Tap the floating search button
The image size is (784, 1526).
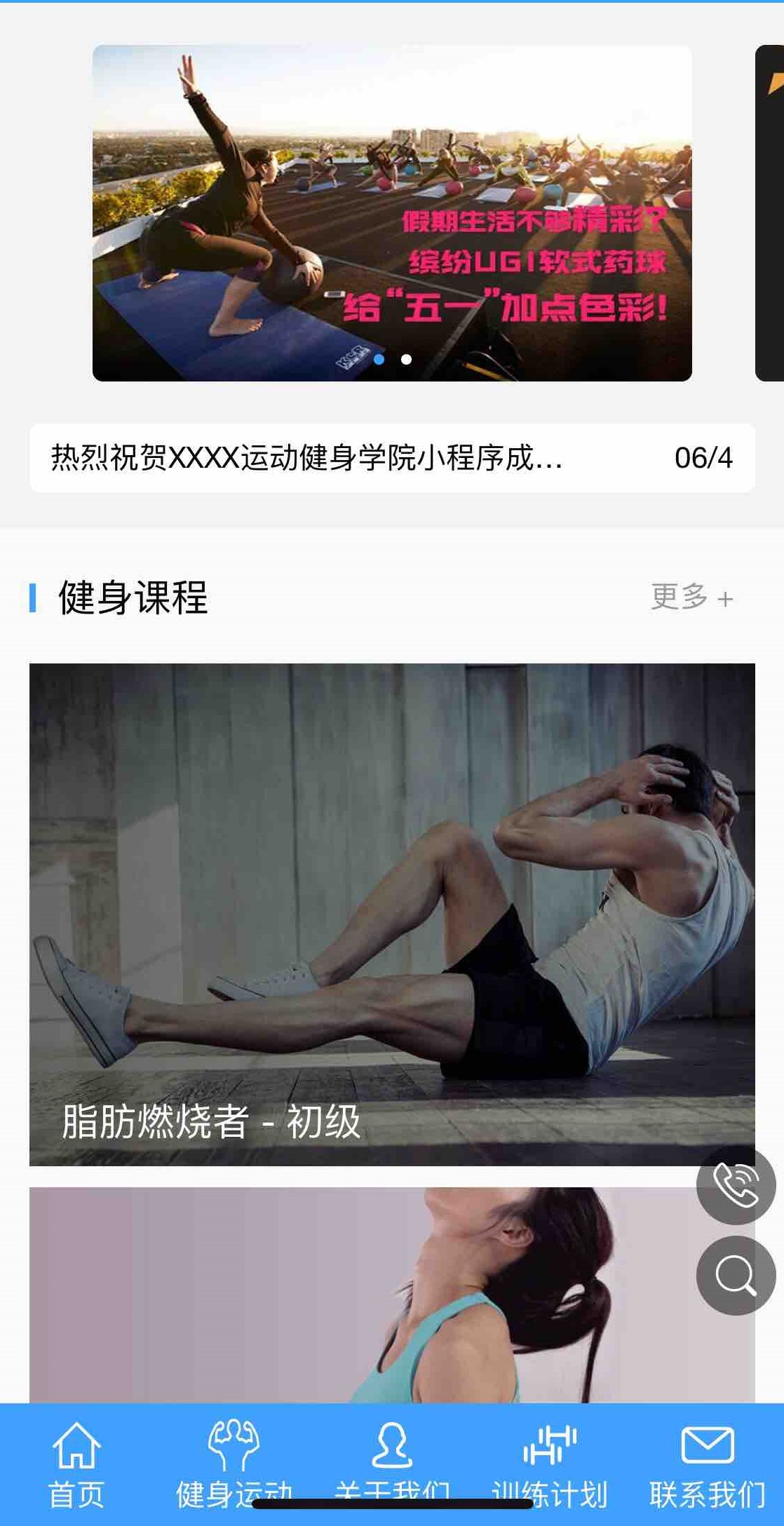tap(736, 1275)
